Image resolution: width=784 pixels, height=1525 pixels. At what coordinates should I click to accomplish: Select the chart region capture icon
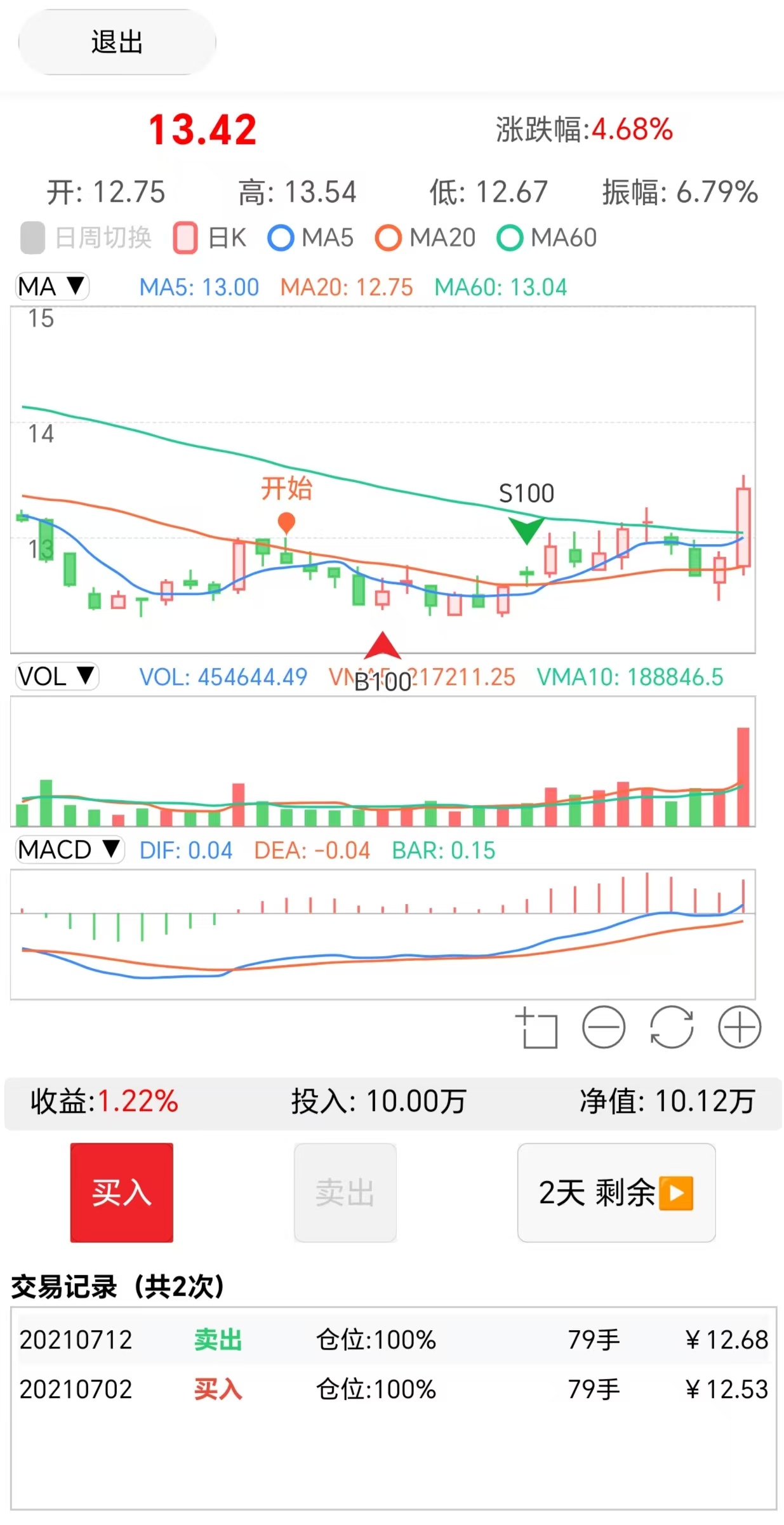point(539,1029)
